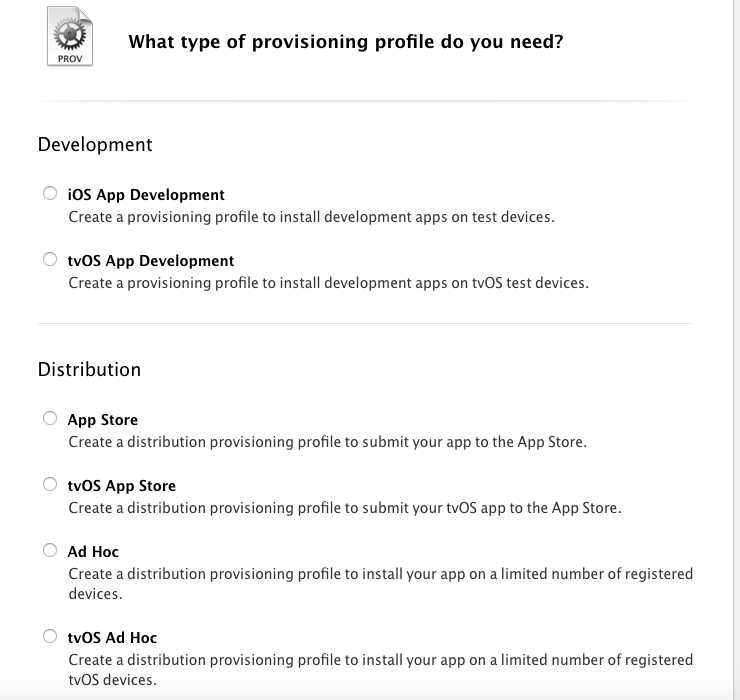Image resolution: width=740 pixels, height=700 pixels.
Task: Choose the Ad Hoc distribution option
Action: [x=50, y=551]
